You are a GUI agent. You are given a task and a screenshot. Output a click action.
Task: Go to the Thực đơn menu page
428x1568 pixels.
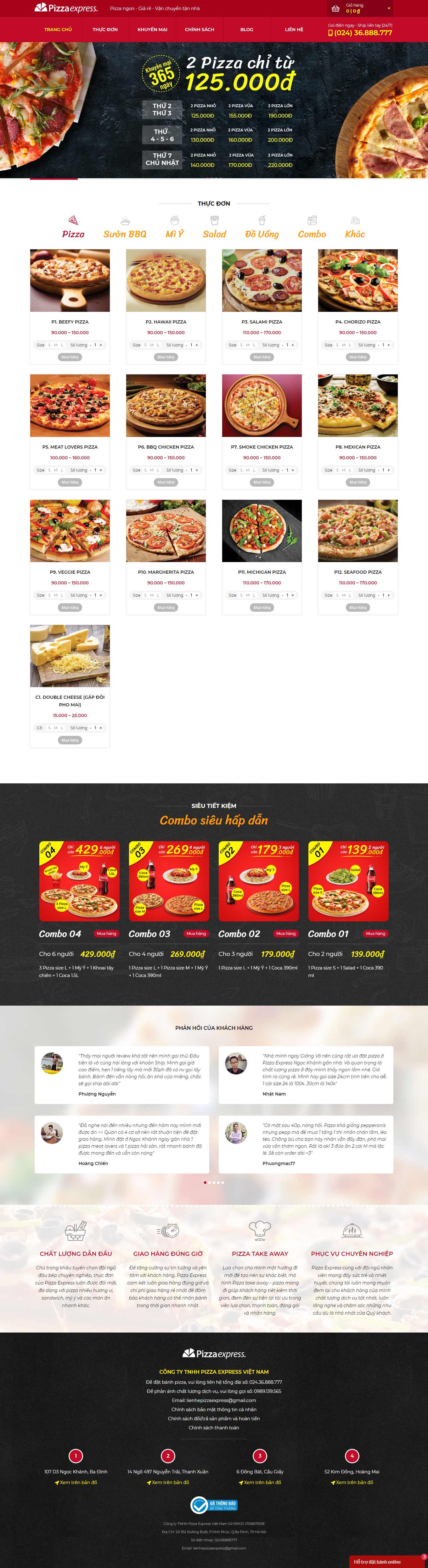tap(105, 29)
